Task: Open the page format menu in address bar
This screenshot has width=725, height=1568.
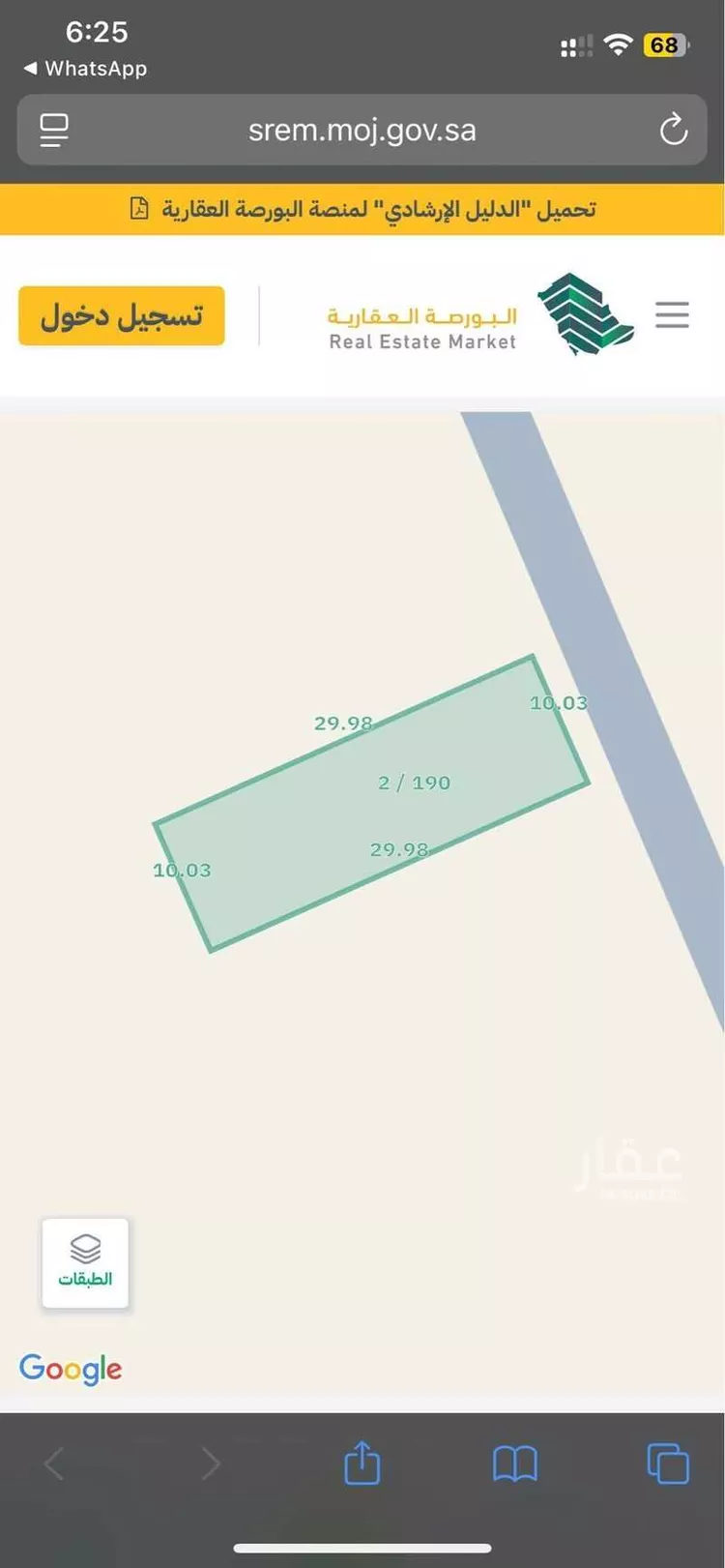Action: click(54, 130)
